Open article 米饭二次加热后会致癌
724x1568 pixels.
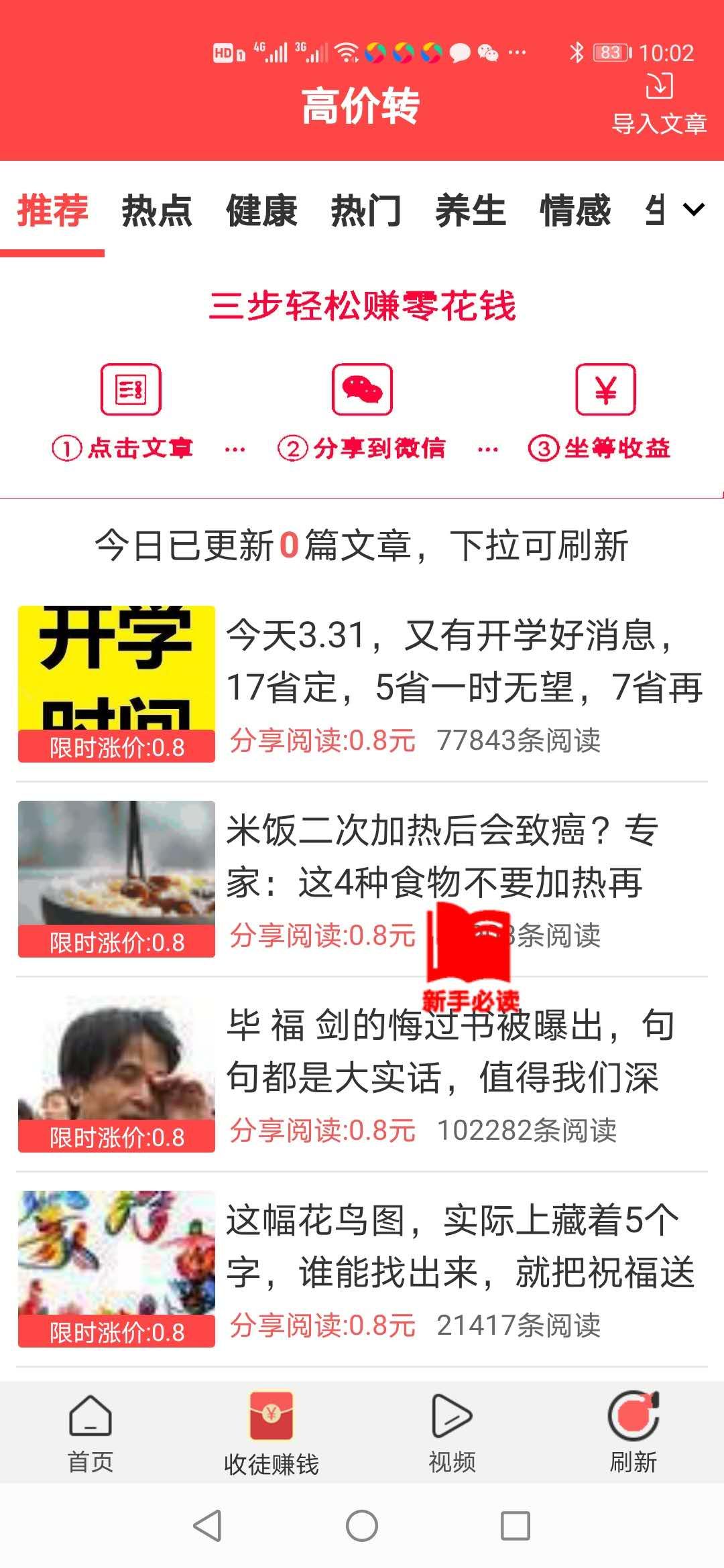click(442, 856)
